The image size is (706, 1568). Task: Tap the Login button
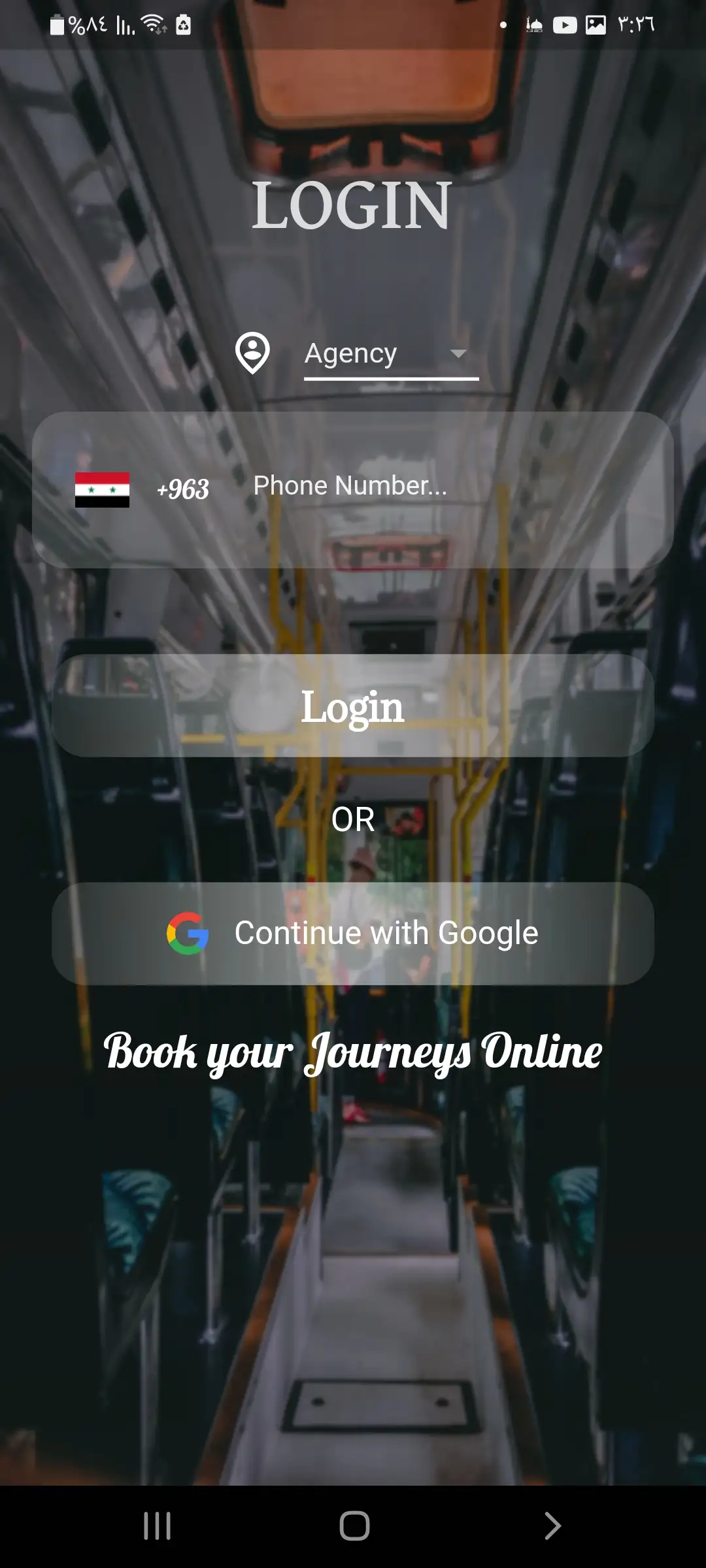(x=353, y=707)
